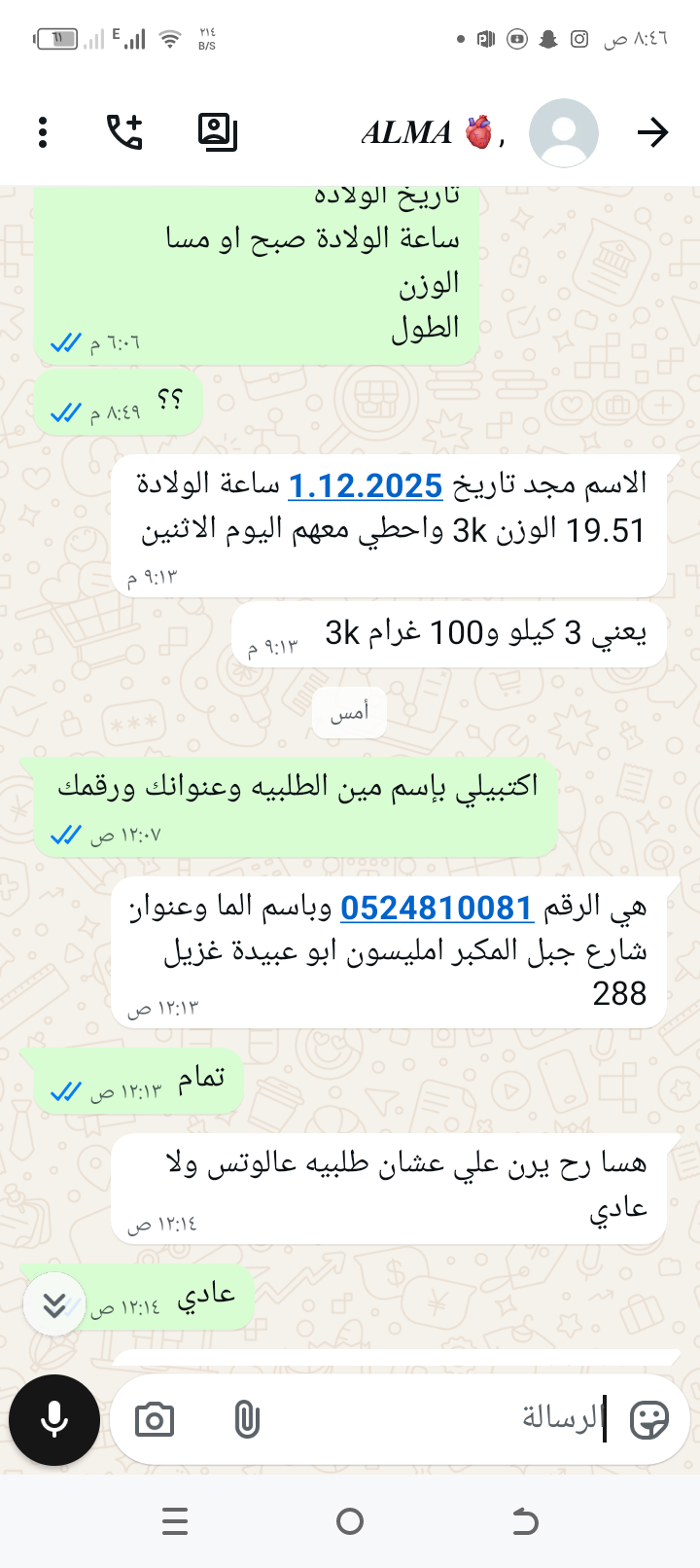Image resolution: width=700 pixels, height=1568 pixels.
Task: Attach a file with the paperclip icon
Action: coord(247,1420)
